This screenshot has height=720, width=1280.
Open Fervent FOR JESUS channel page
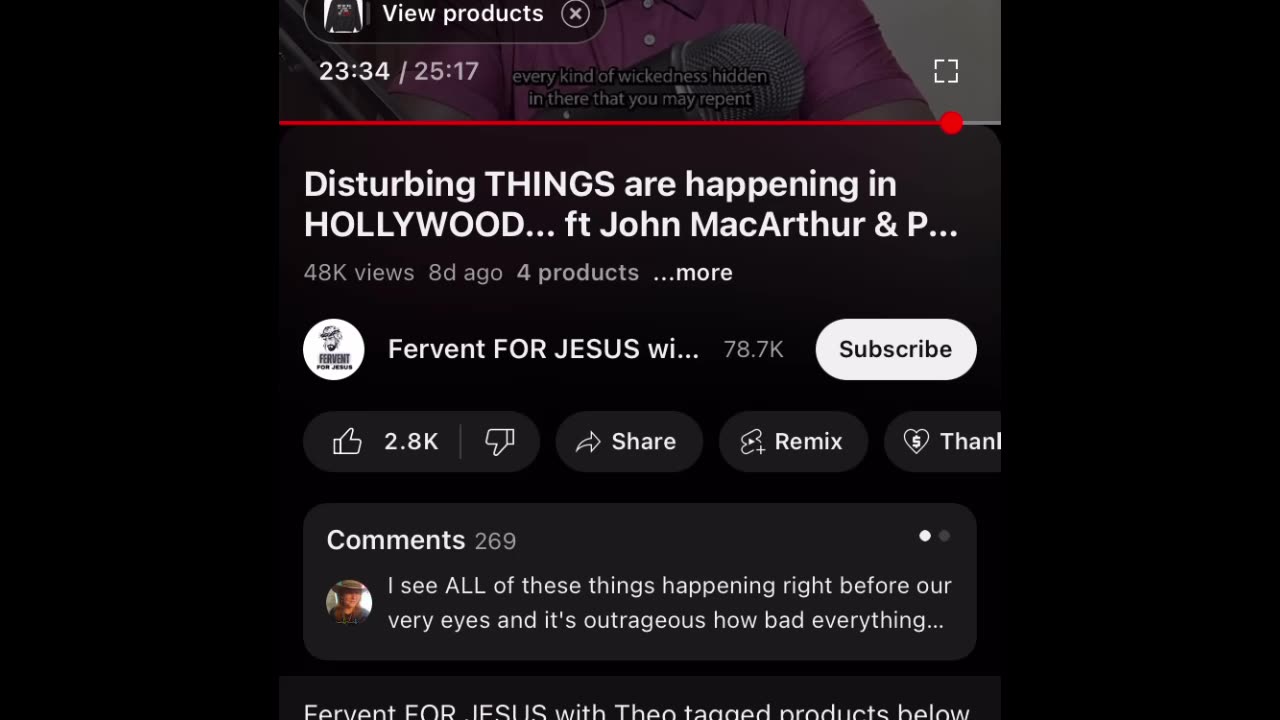[543, 349]
